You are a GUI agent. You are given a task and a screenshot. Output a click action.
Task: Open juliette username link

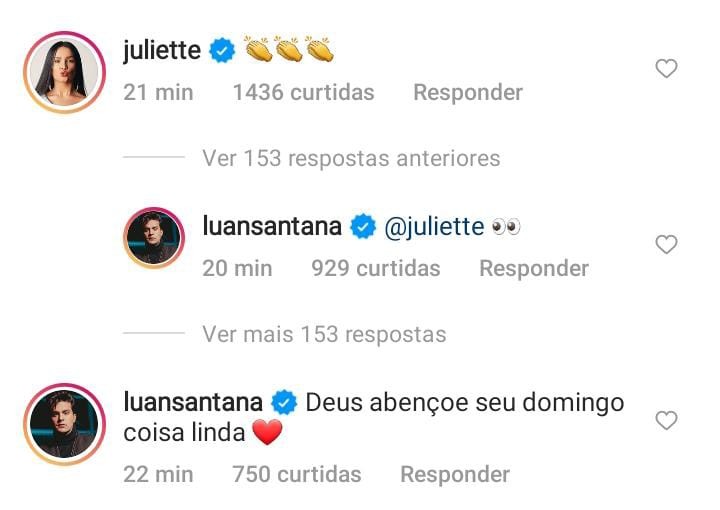(x=162, y=50)
